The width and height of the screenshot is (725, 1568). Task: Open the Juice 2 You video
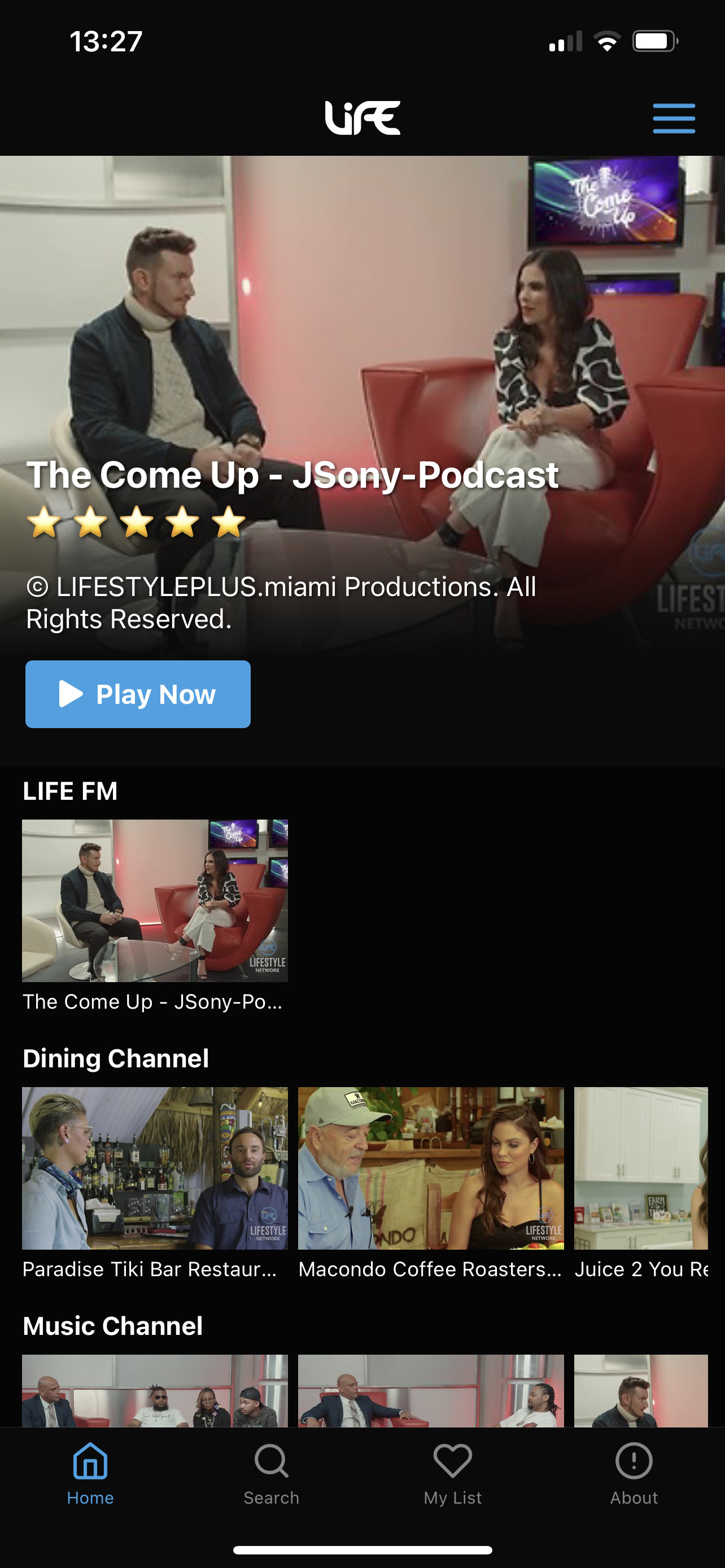coord(641,1168)
